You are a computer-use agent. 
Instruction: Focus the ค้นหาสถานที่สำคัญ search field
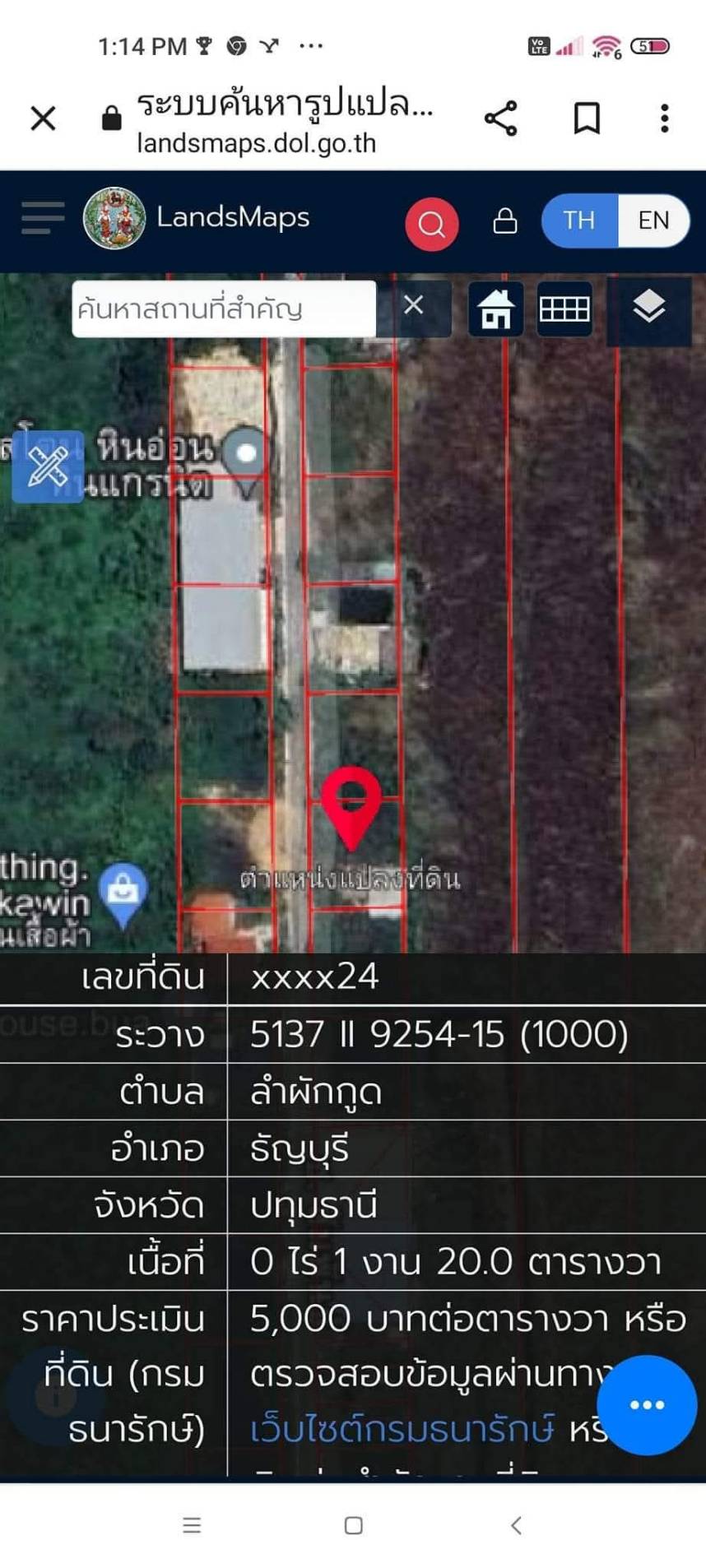pos(222,309)
